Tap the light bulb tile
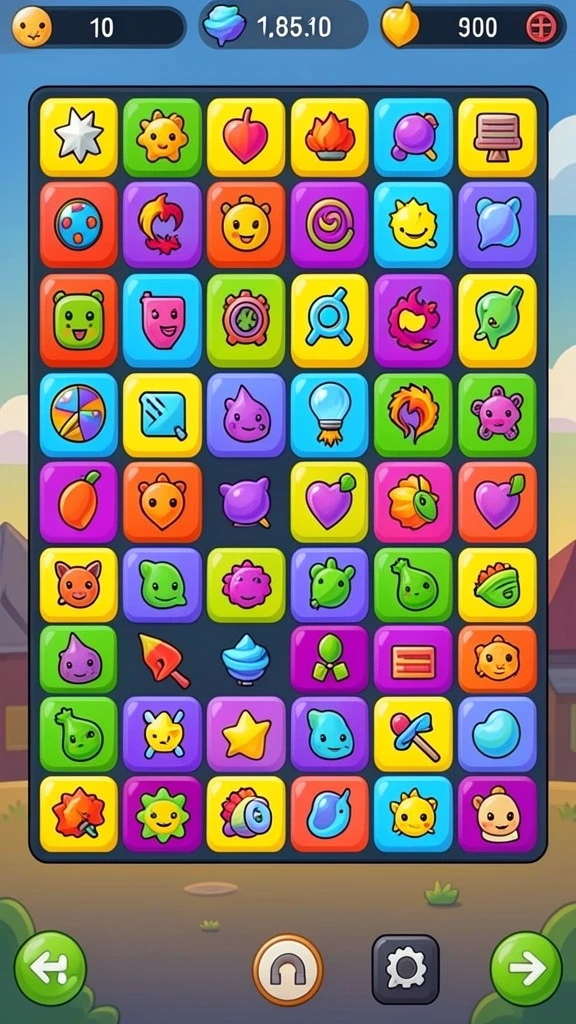This screenshot has height=1024, width=576. click(330, 415)
